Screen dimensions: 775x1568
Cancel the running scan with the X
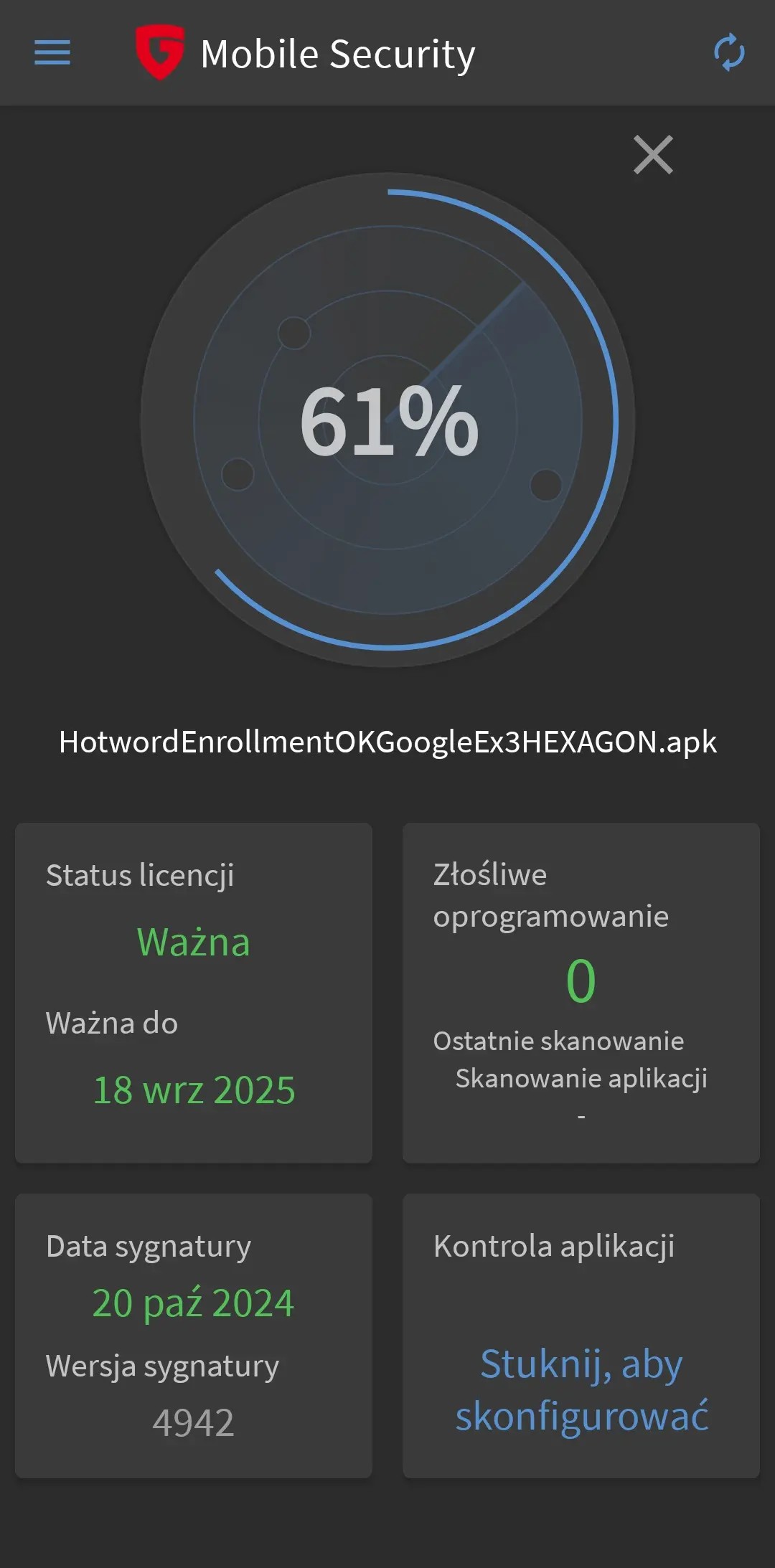(x=653, y=155)
